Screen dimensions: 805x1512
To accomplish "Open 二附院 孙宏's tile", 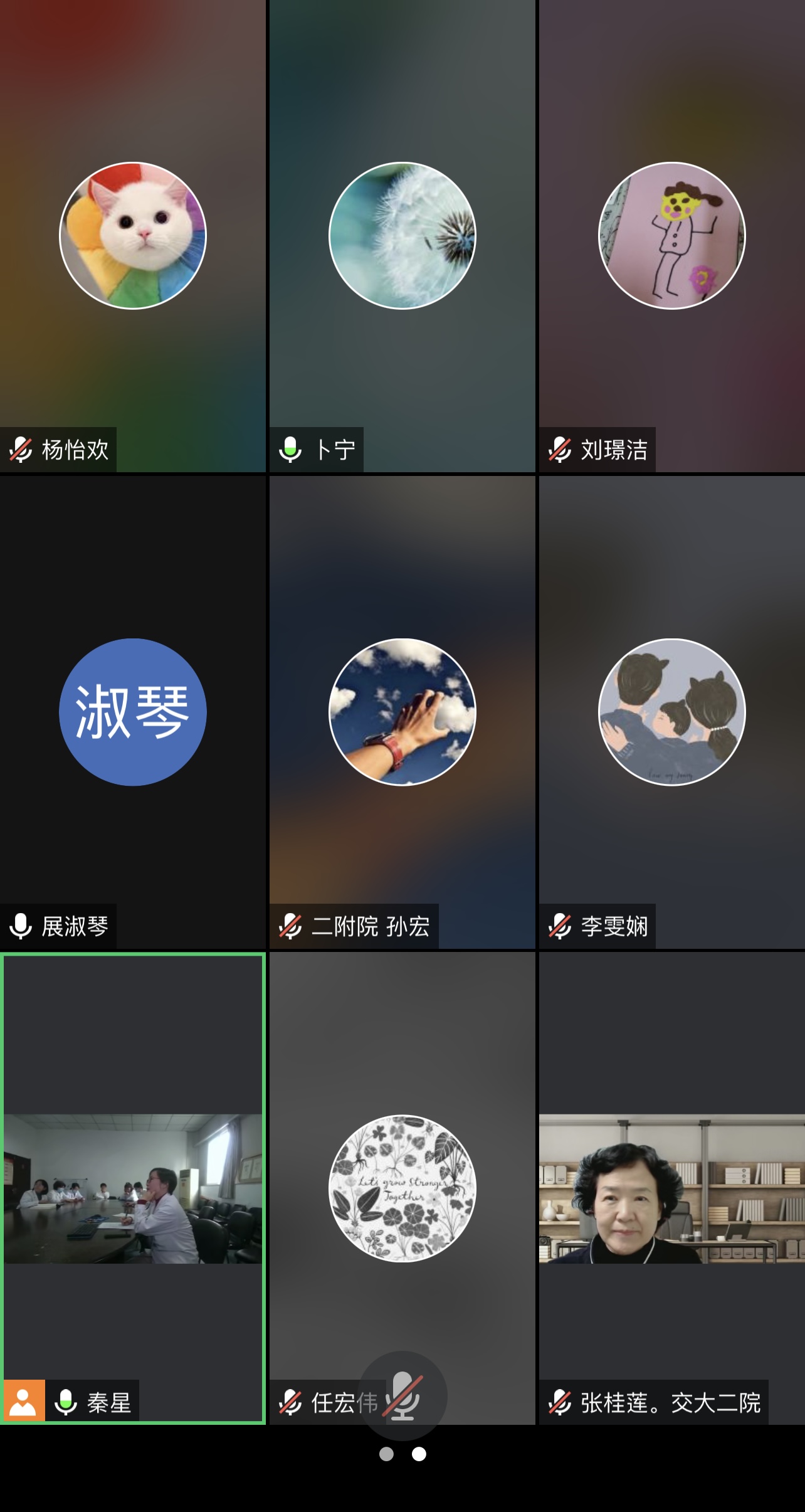I will pyautogui.click(x=402, y=712).
